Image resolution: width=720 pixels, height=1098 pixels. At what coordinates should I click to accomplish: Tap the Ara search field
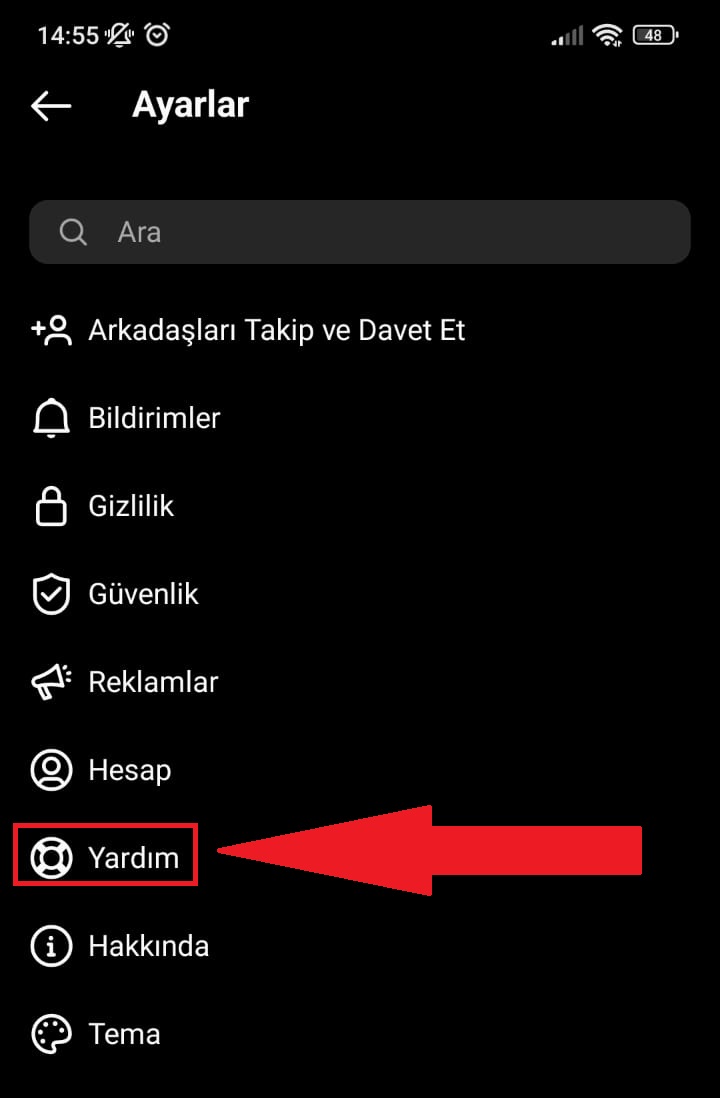360,232
